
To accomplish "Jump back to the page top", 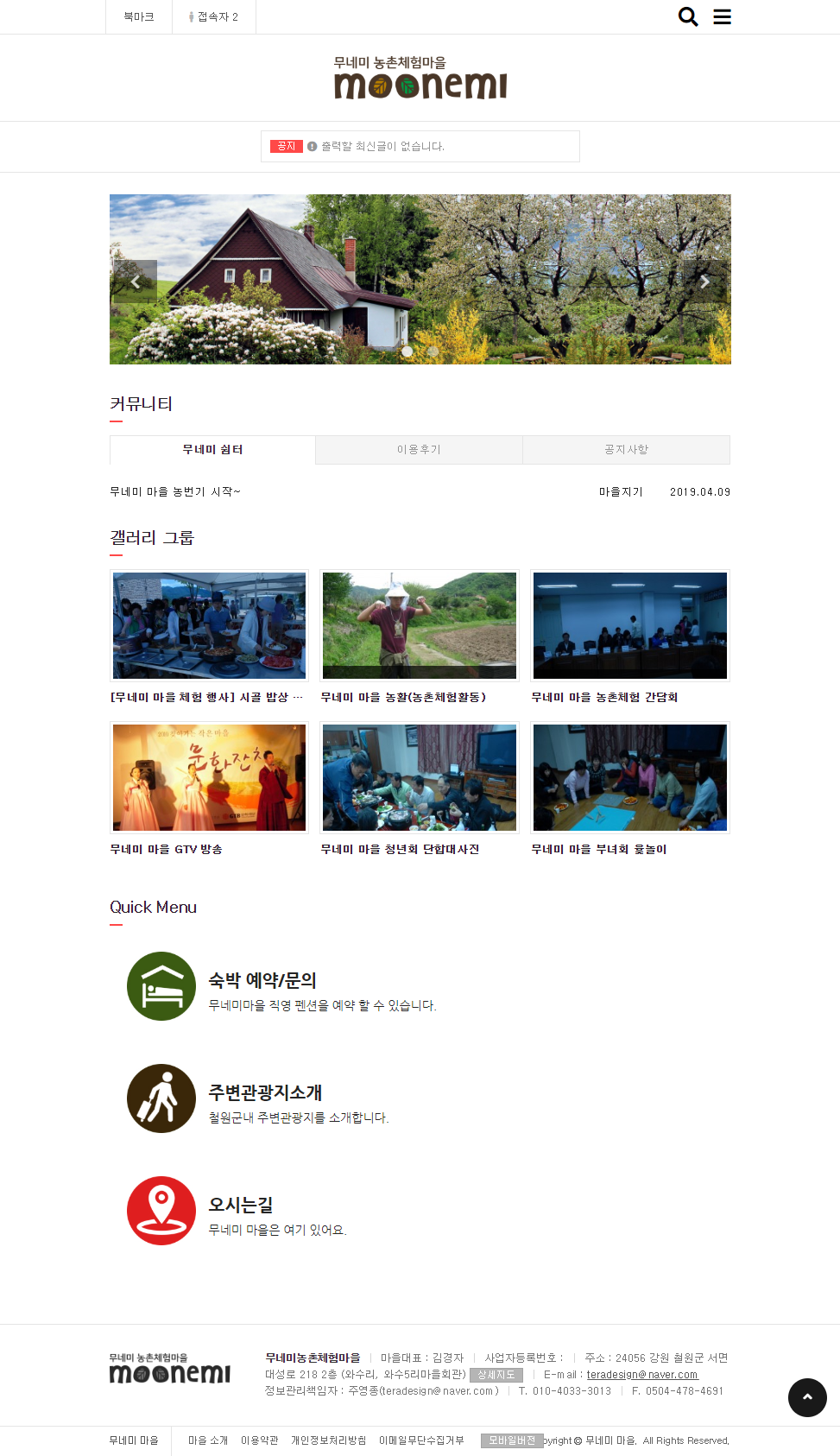I will (807, 1397).
